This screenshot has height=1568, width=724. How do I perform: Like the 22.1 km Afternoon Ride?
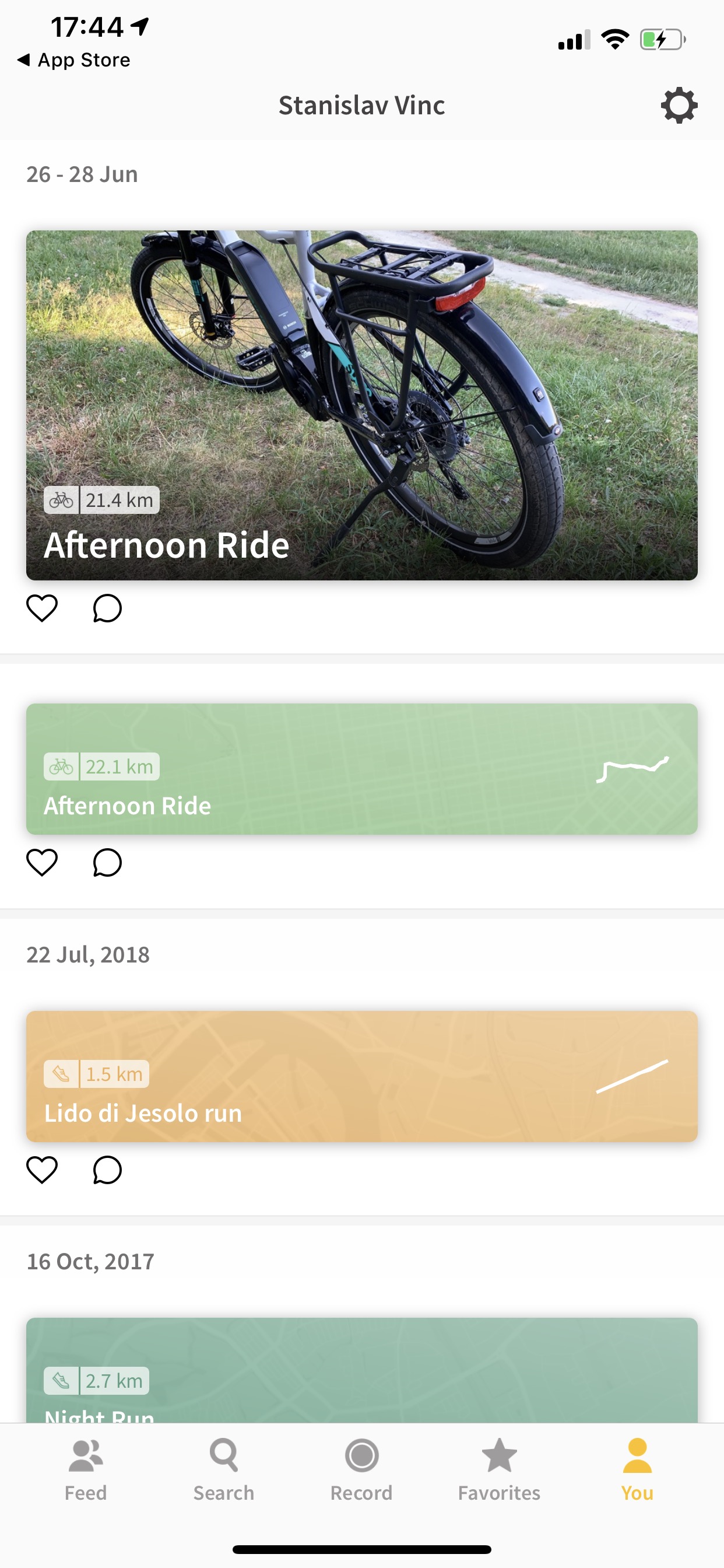pos(42,863)
